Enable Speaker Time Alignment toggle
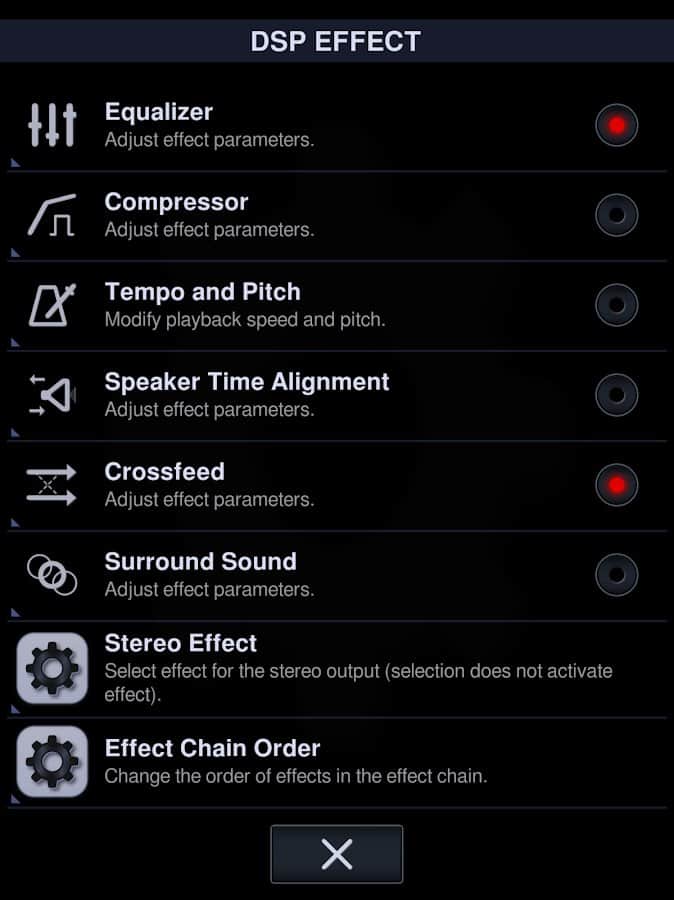 tap(616, 395)
